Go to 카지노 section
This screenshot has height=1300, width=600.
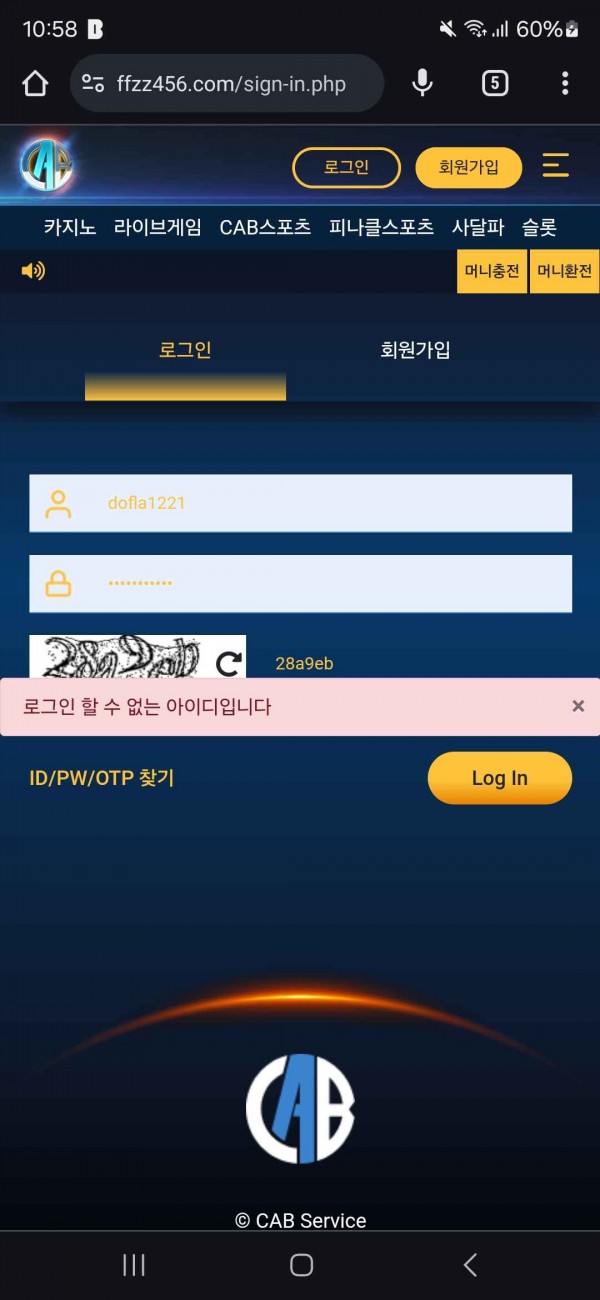click(70, 228)
